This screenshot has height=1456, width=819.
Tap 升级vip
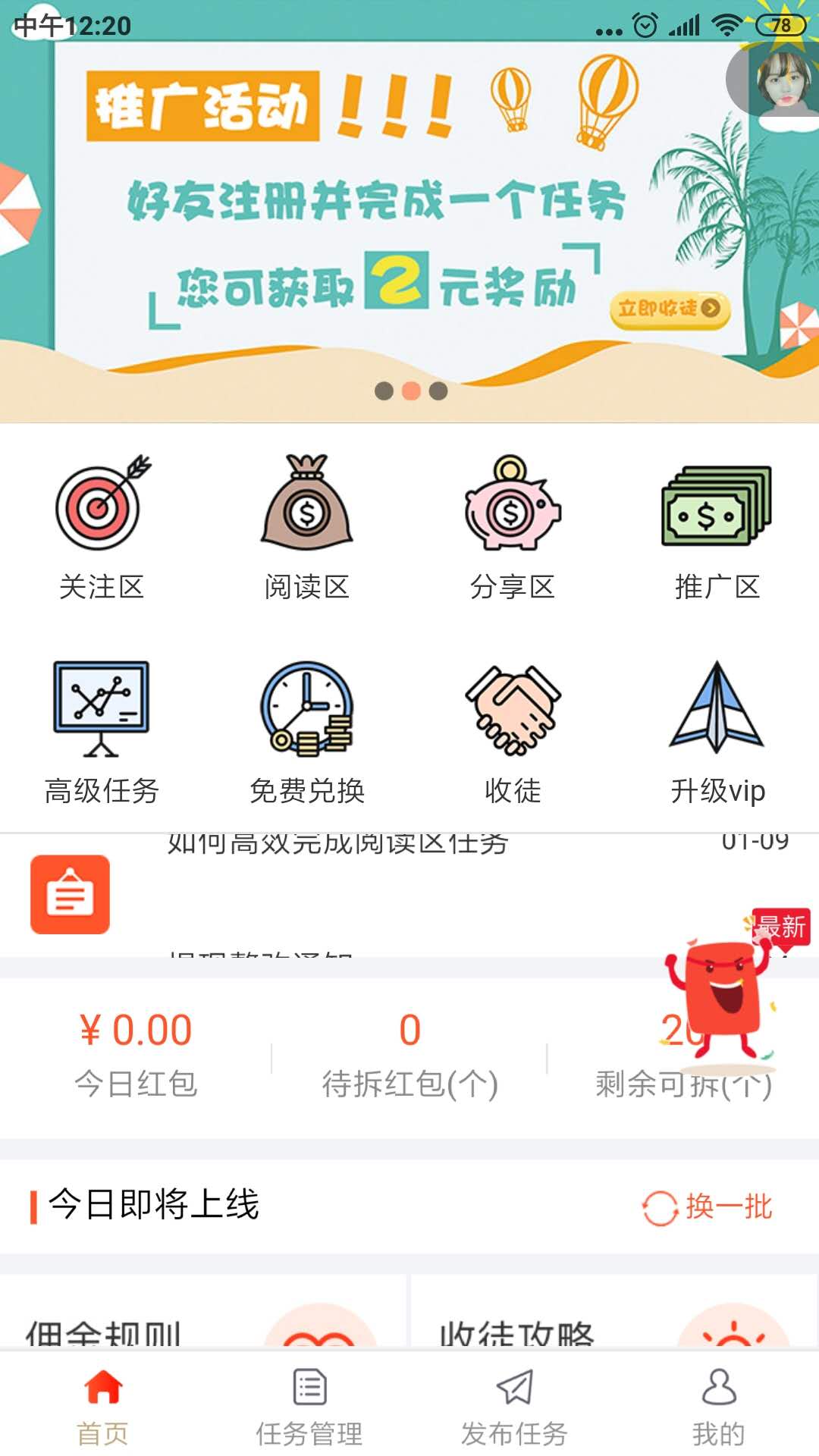coord(717,732)
